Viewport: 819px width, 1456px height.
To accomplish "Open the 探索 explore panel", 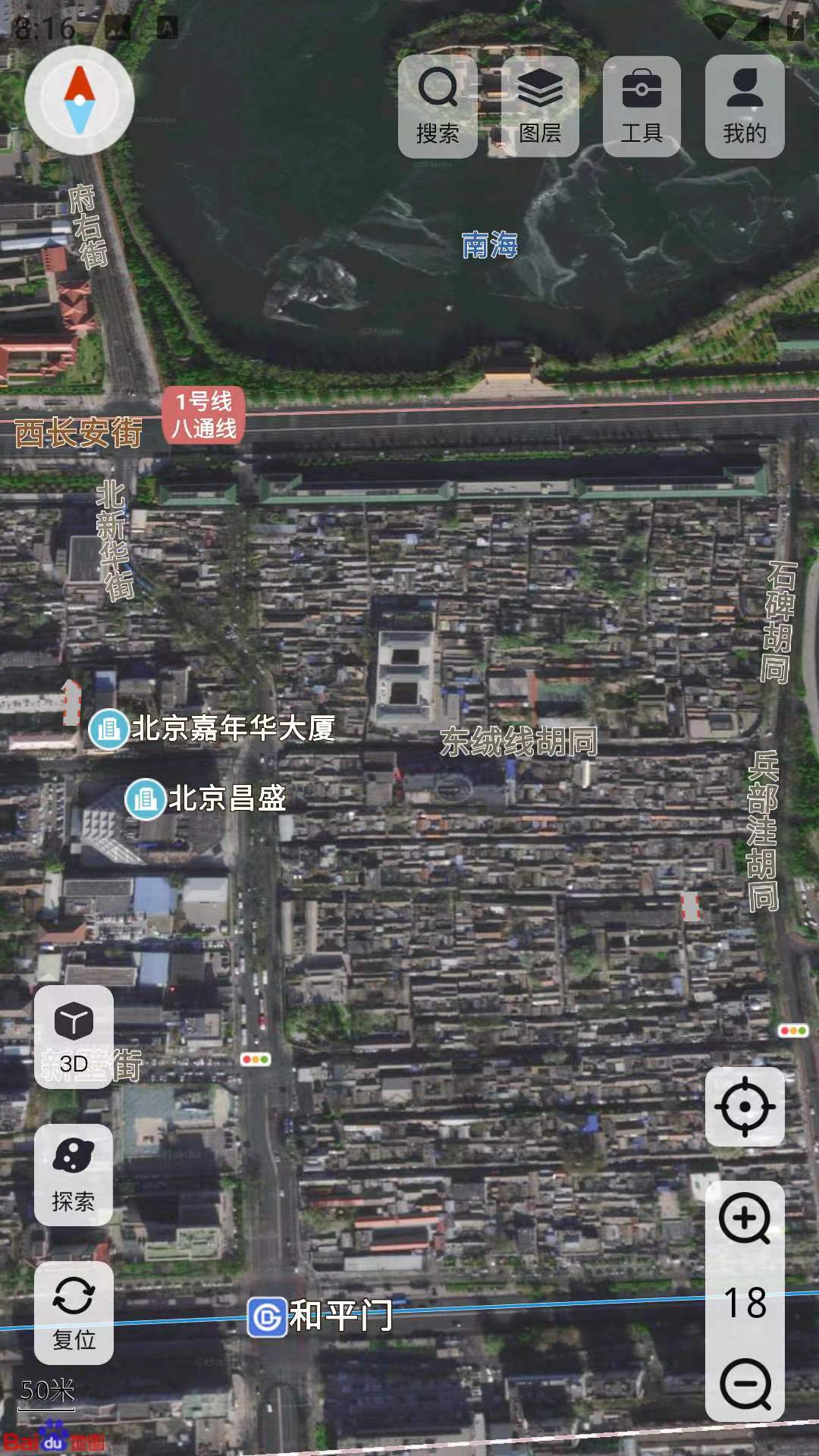I will pyautogui.click(x=72, y=1172).
